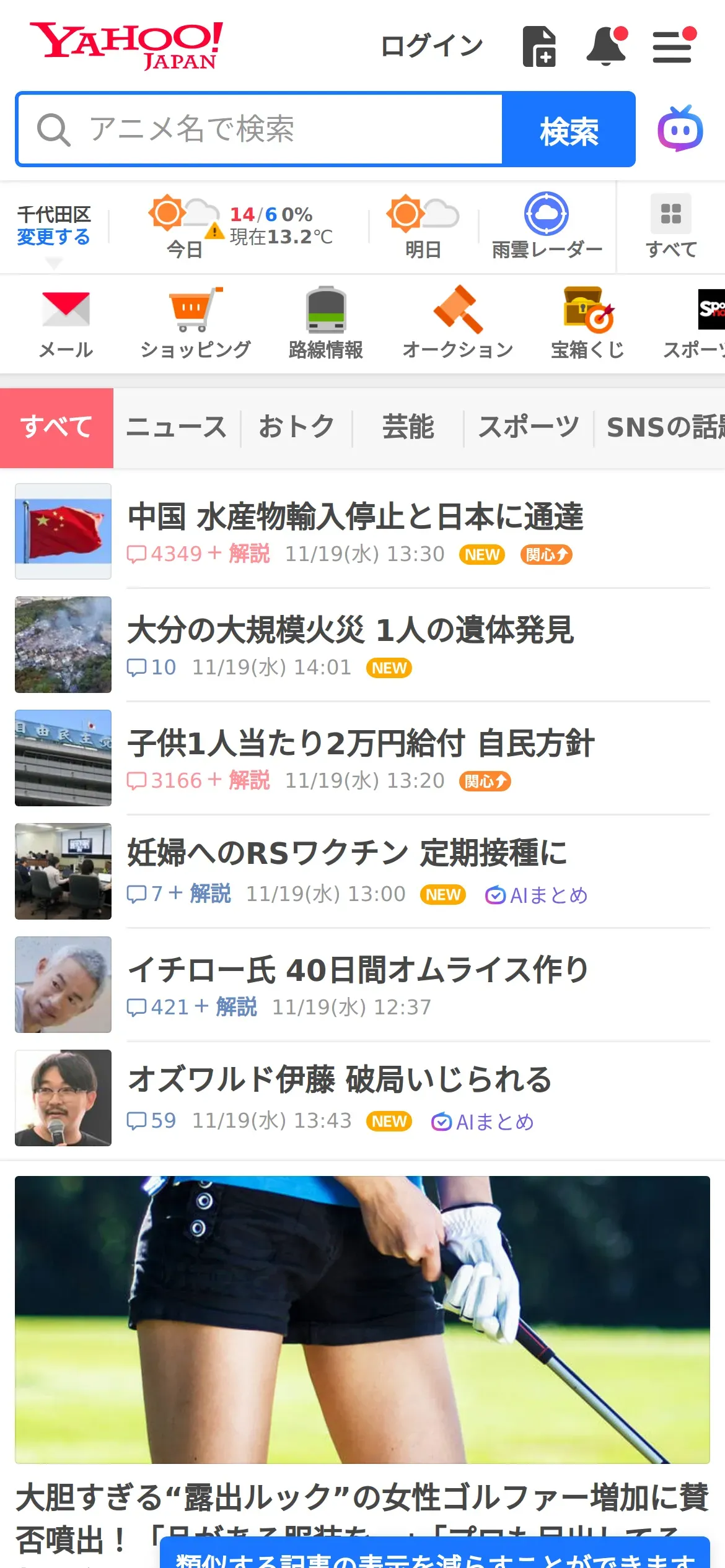Launch オークション service
The height and width of the screenshot is (1568, 725).
458,323
